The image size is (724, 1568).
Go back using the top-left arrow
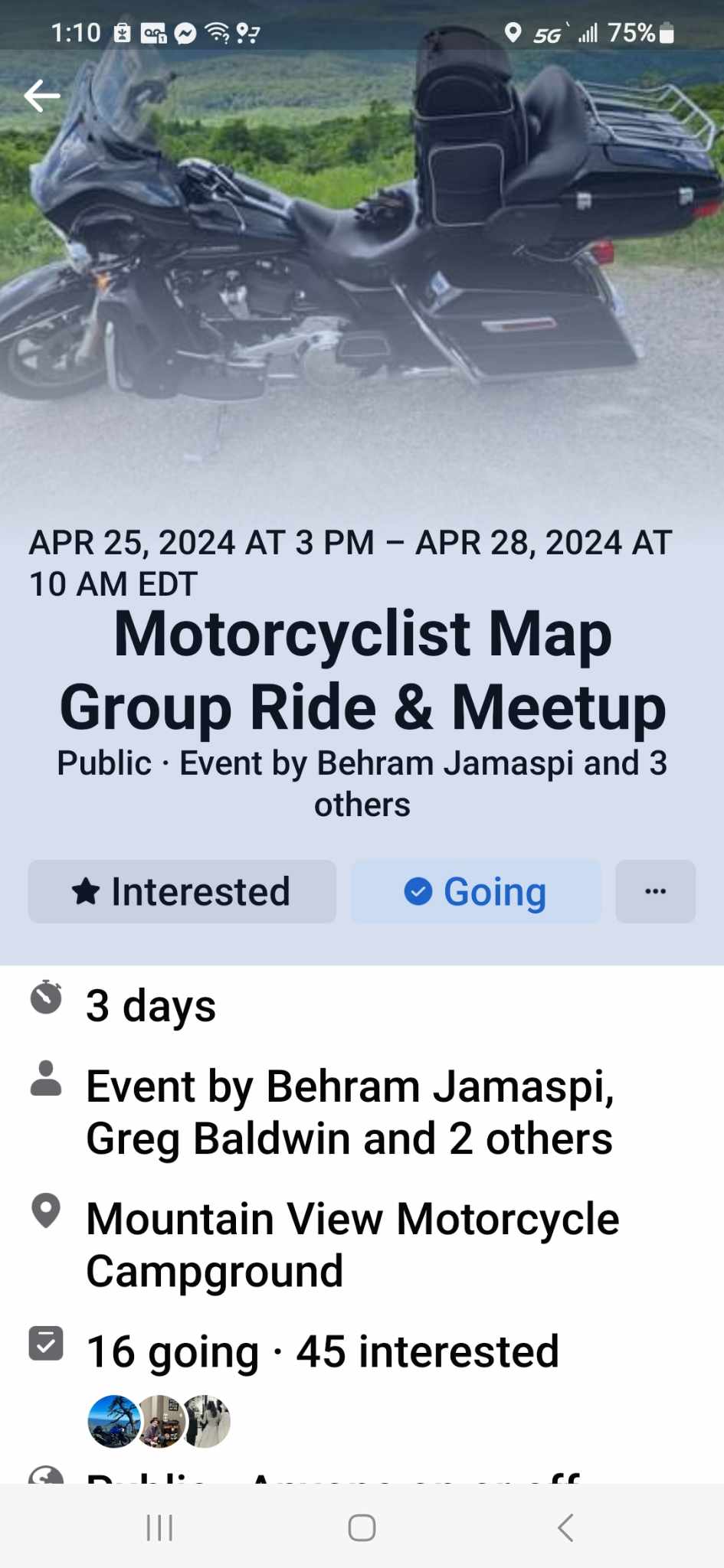(42, 96)
